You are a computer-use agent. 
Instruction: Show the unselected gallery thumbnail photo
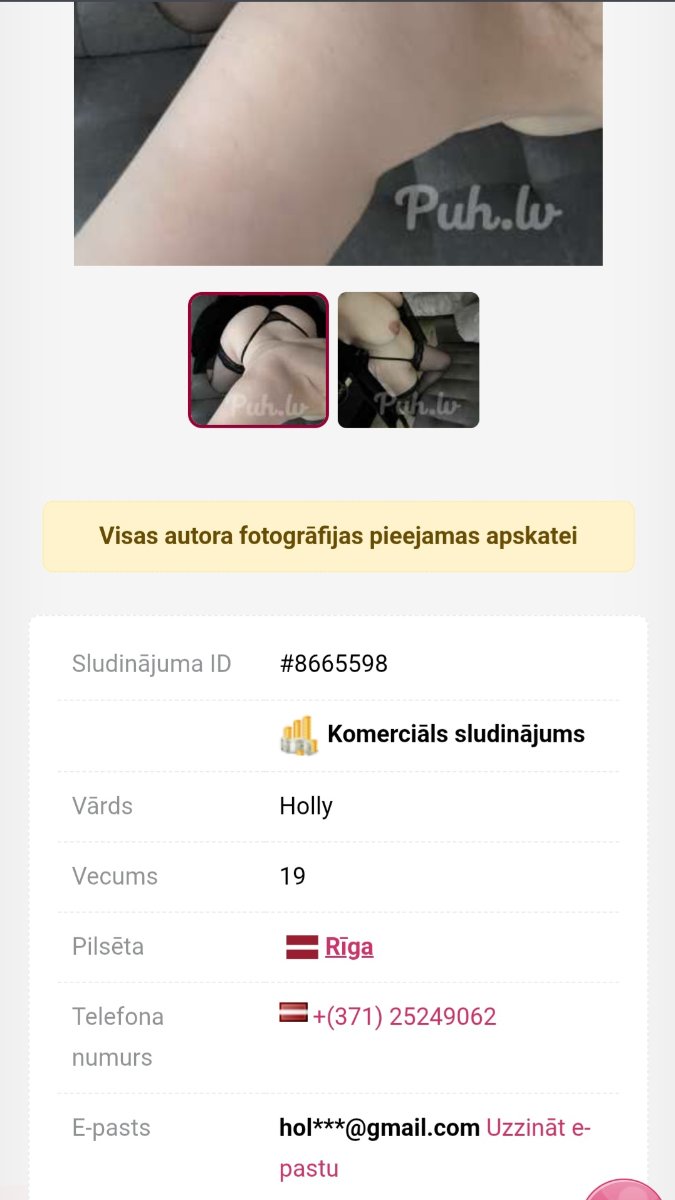click(x=408, y=360)
